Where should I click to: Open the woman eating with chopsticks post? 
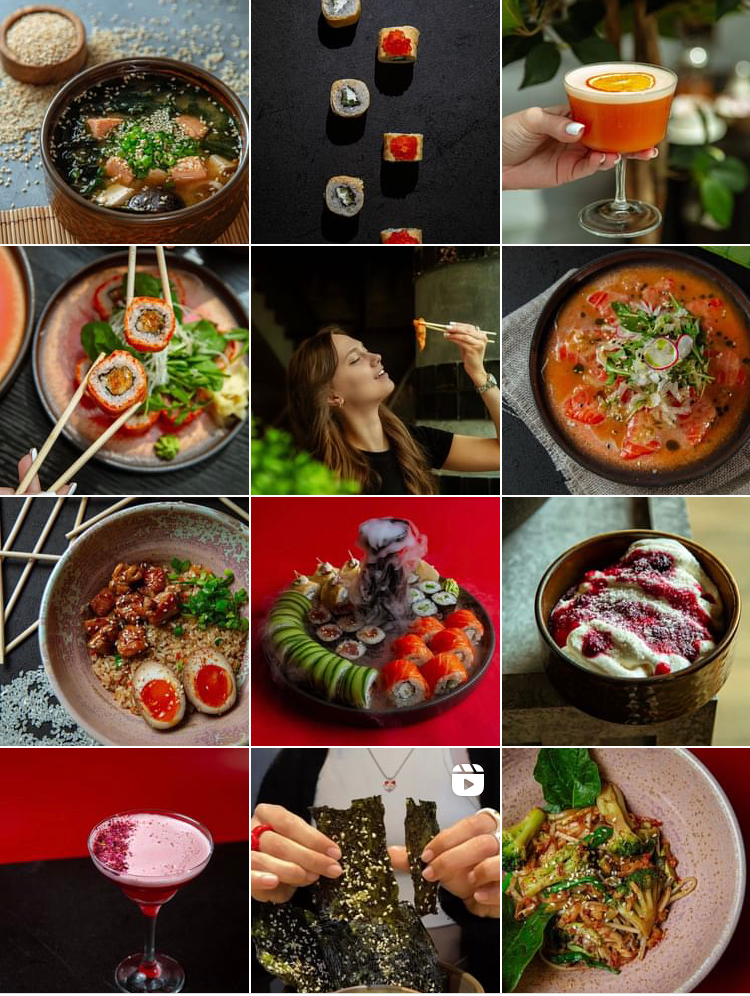click(x=375, y=370)
